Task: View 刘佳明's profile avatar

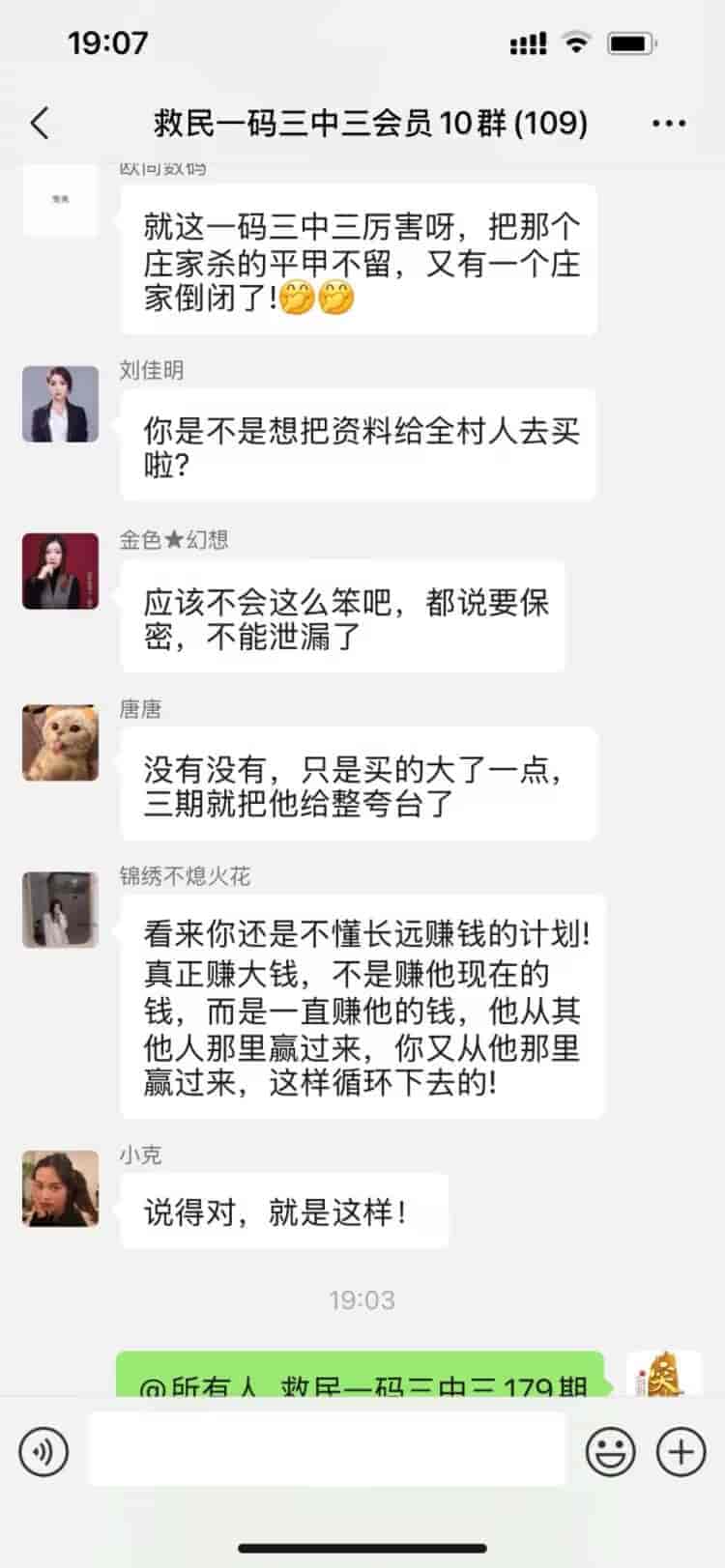Action: click(60, 404)
